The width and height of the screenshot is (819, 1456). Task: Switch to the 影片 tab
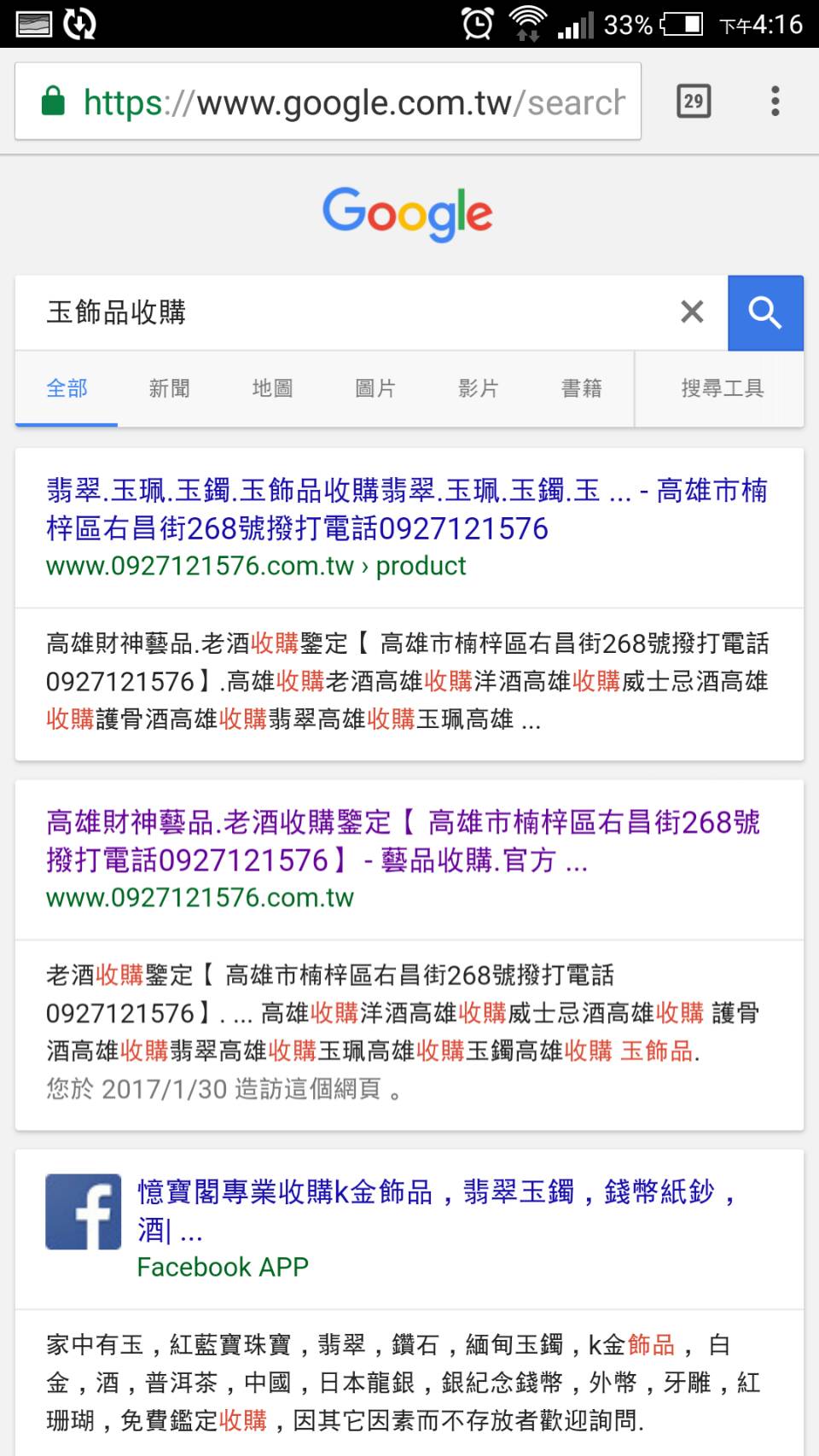pos(479,388)
